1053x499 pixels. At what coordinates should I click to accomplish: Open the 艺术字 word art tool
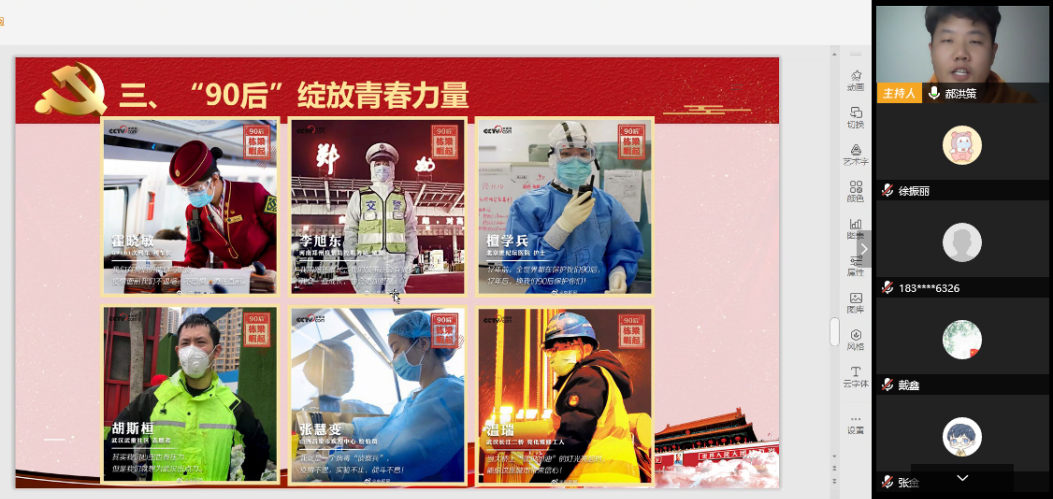click(855, 154)
